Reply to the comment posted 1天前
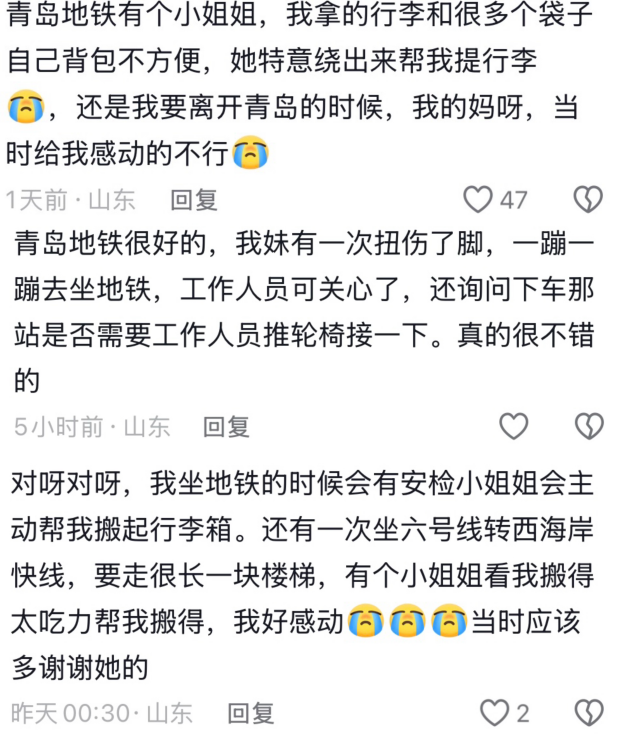 [x=194, y=200]
